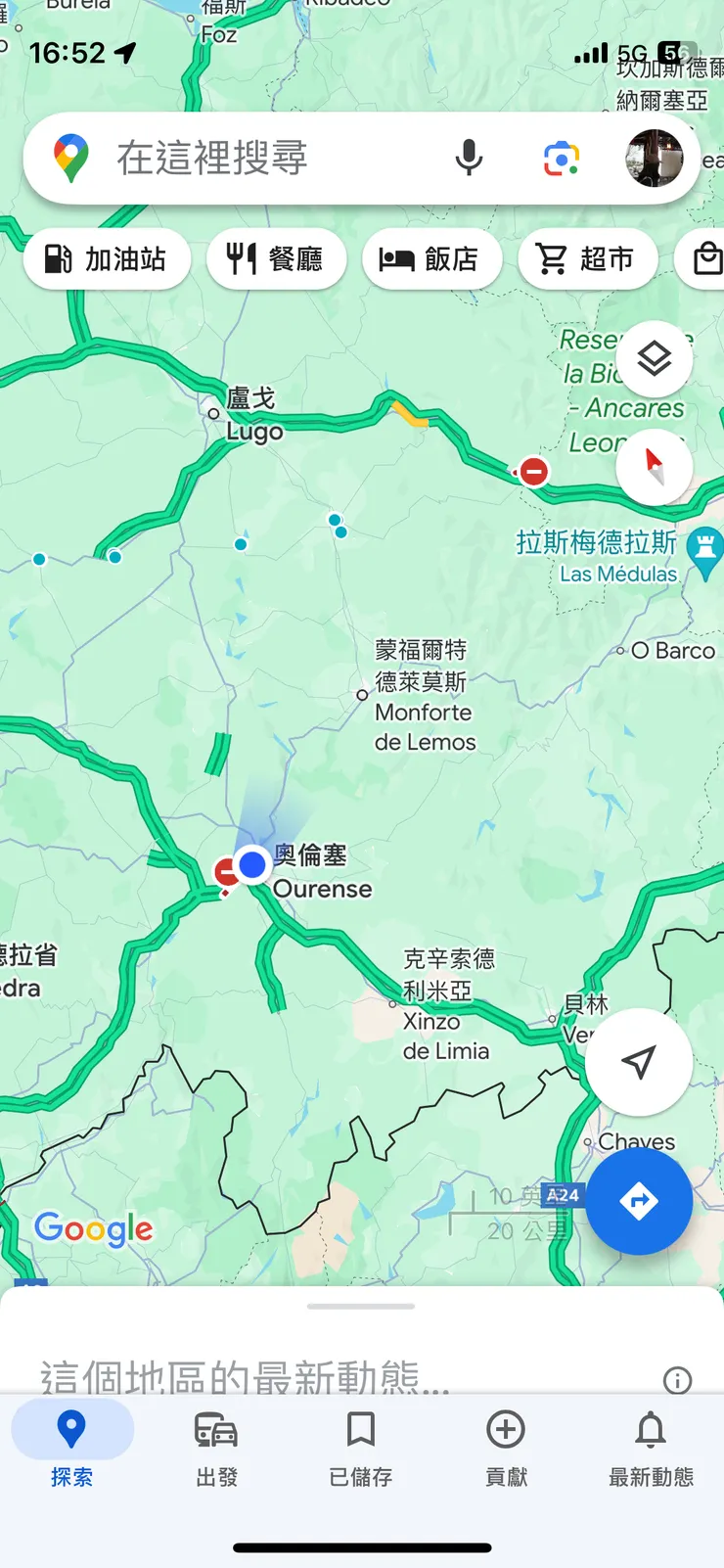The width and height of the screenshot is (724, 1568).
Task: Tap your profile avatar in the search bar
Action: (x=654, y=160)
